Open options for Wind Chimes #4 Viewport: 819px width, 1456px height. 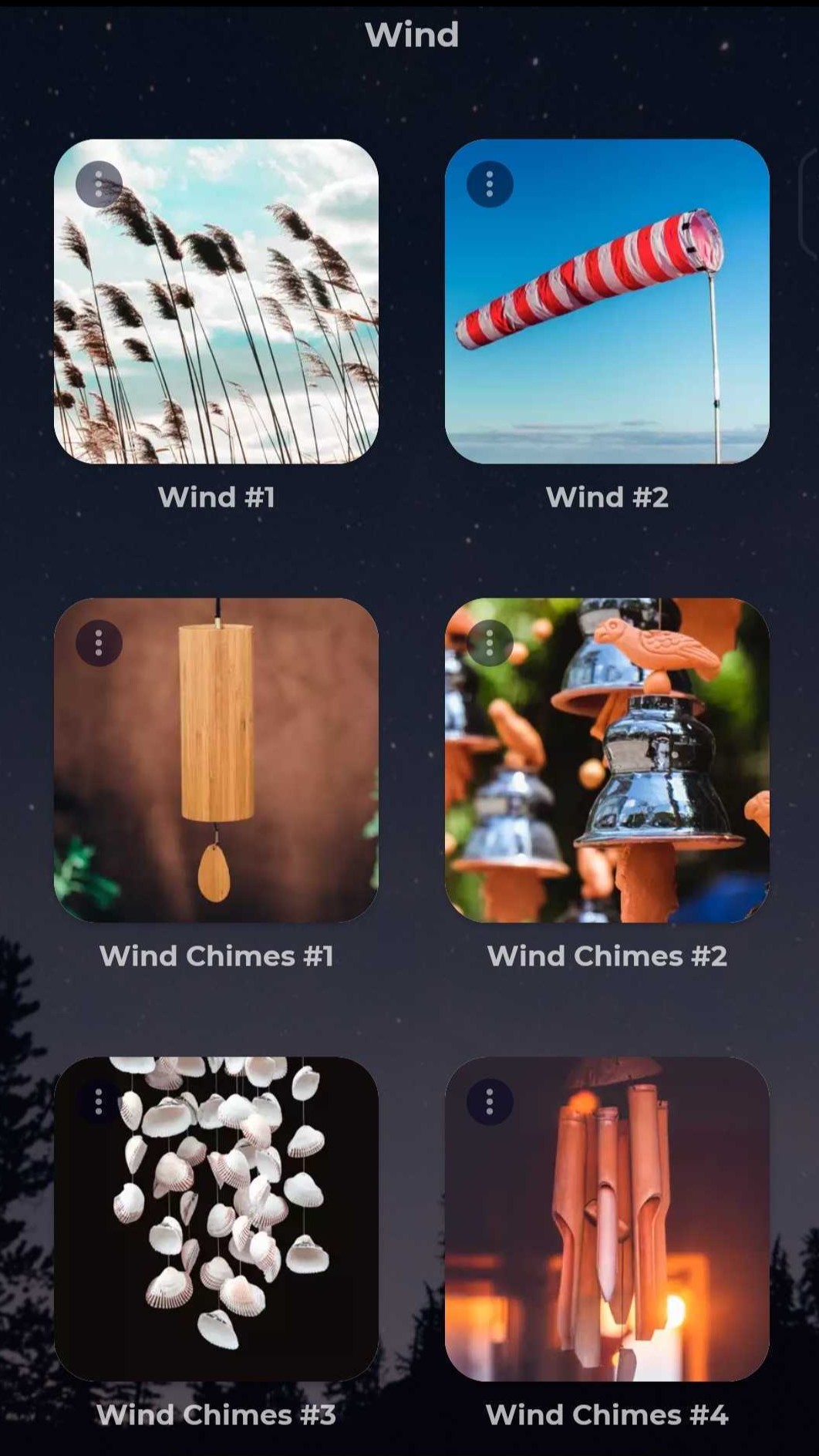click(x=490, y=1102)
